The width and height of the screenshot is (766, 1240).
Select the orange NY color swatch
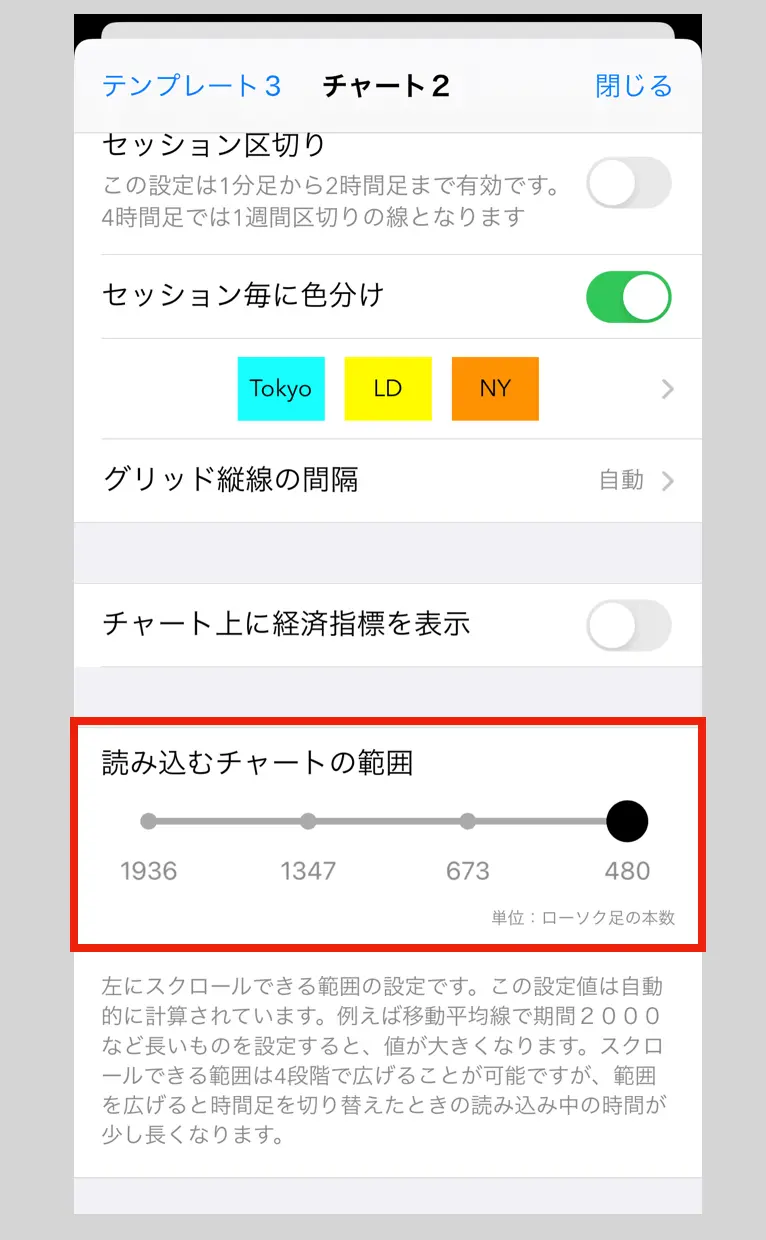point(495,388)
